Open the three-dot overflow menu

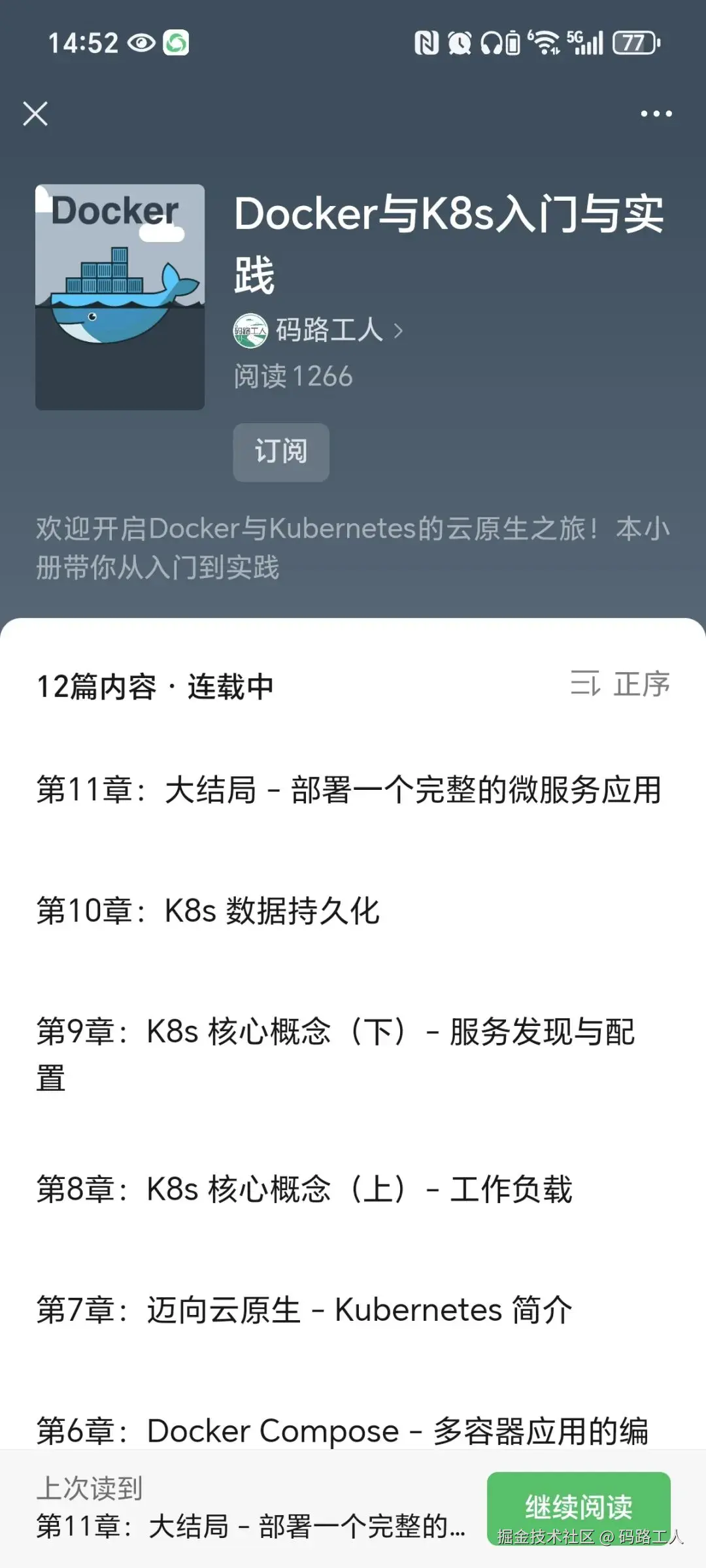[x=656, y=114]
